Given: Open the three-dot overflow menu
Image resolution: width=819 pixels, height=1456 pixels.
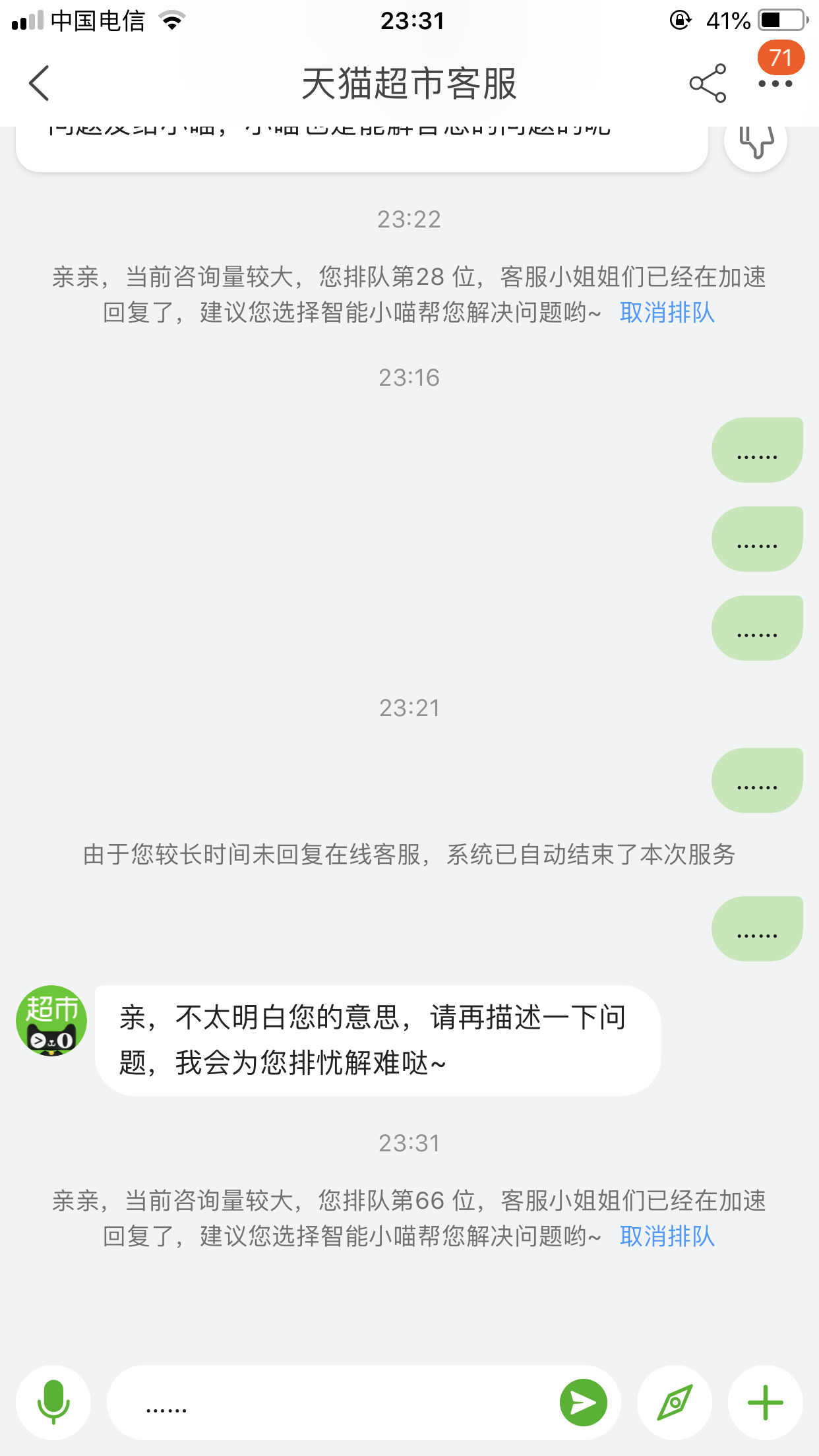Looking at the screenshot, I should coord(775,84).
